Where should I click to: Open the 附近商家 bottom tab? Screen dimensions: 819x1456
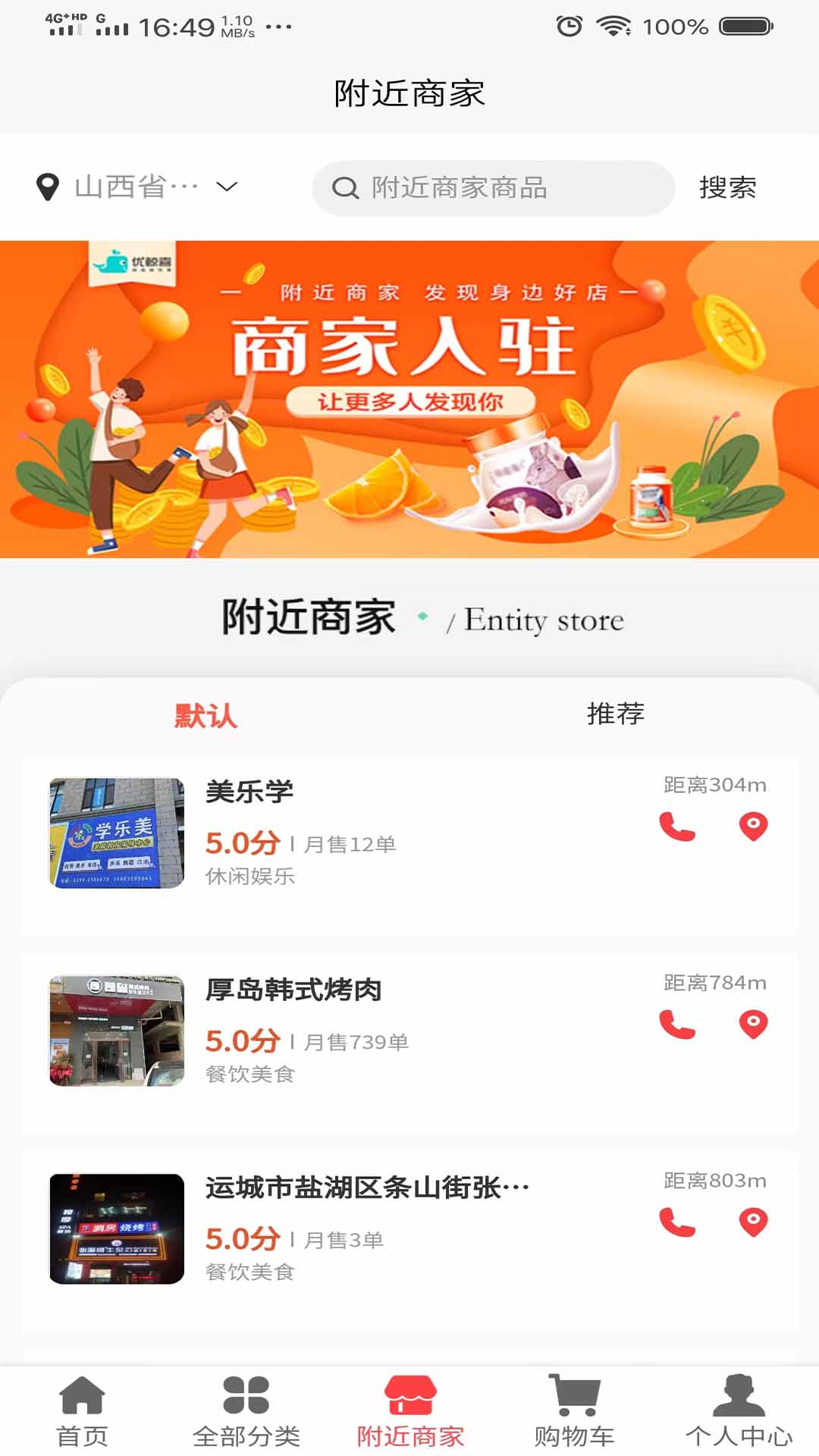pyautogui.click(x=409, y=1407)
